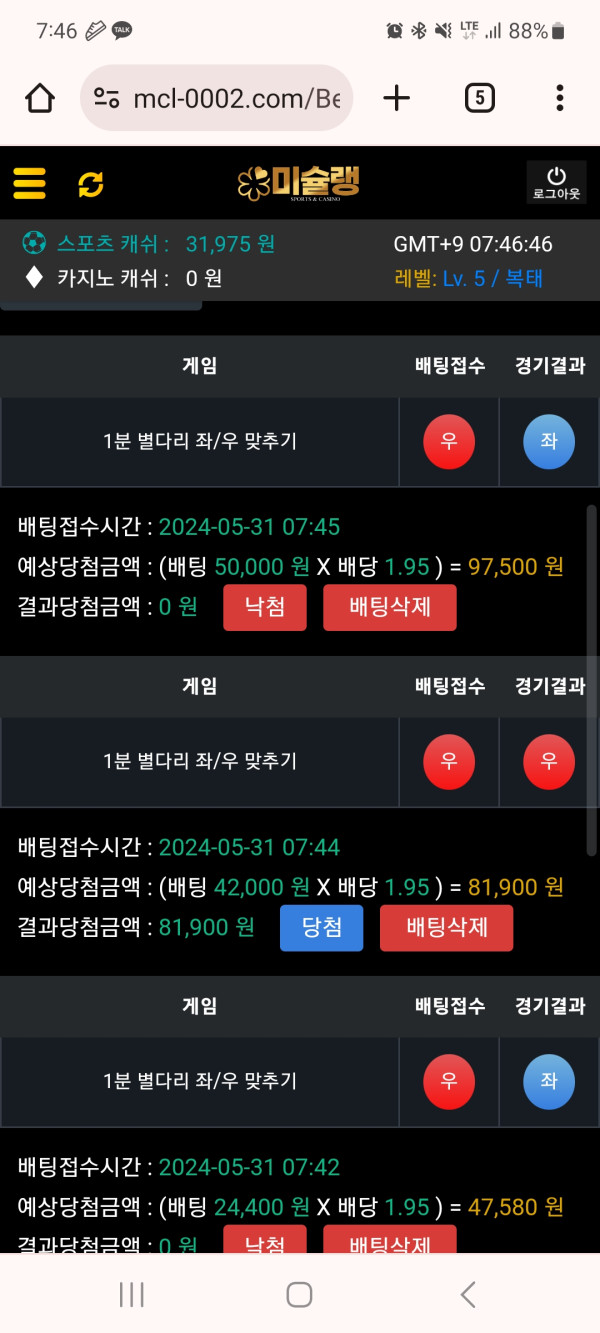Refresh balance with the yellow arrows icon

[91, 184]
